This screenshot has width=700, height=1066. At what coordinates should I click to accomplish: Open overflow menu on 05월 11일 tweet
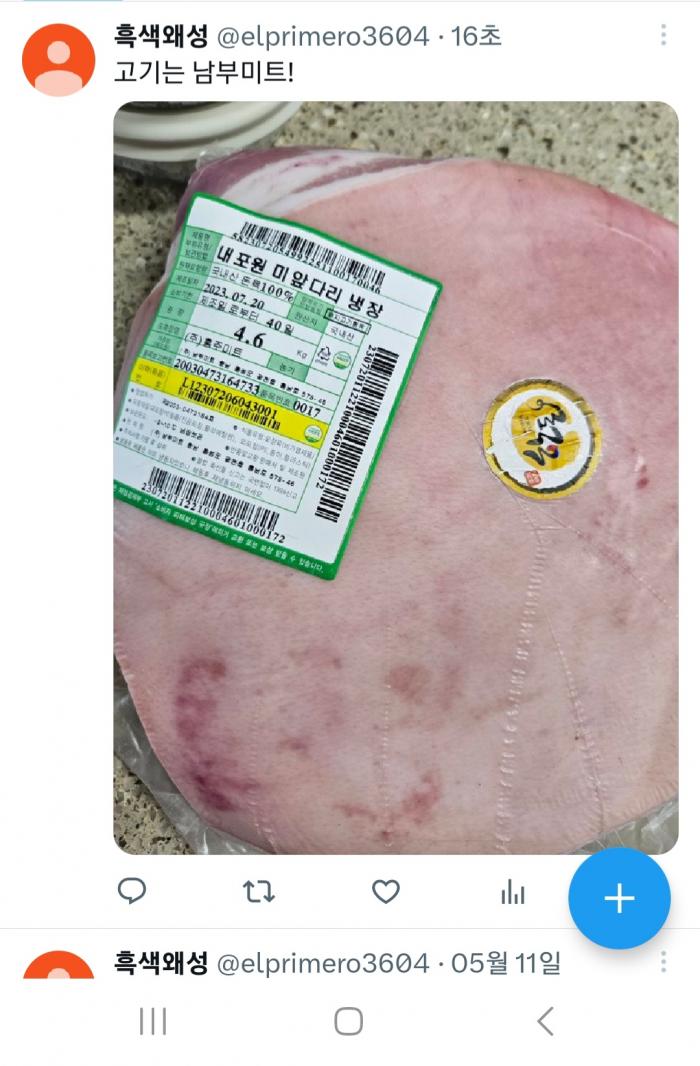663,963
